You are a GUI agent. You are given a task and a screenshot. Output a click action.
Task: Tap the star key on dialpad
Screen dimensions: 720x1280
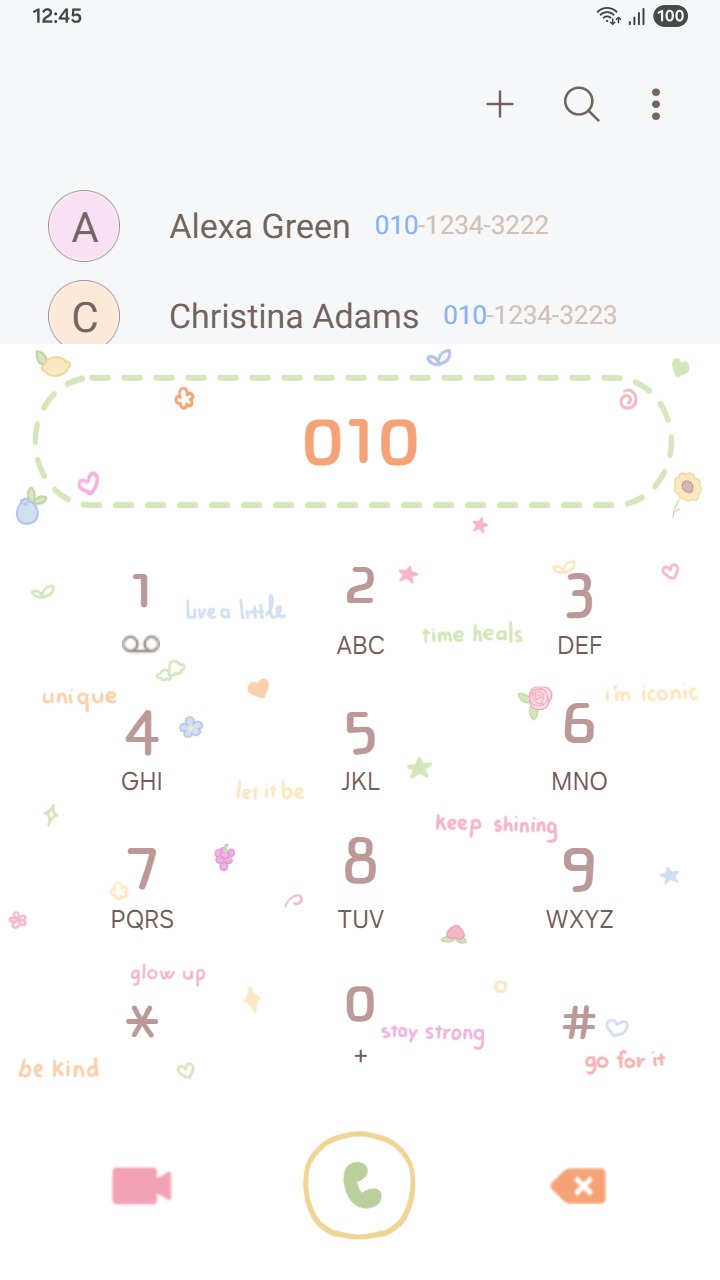(142, 1022)
